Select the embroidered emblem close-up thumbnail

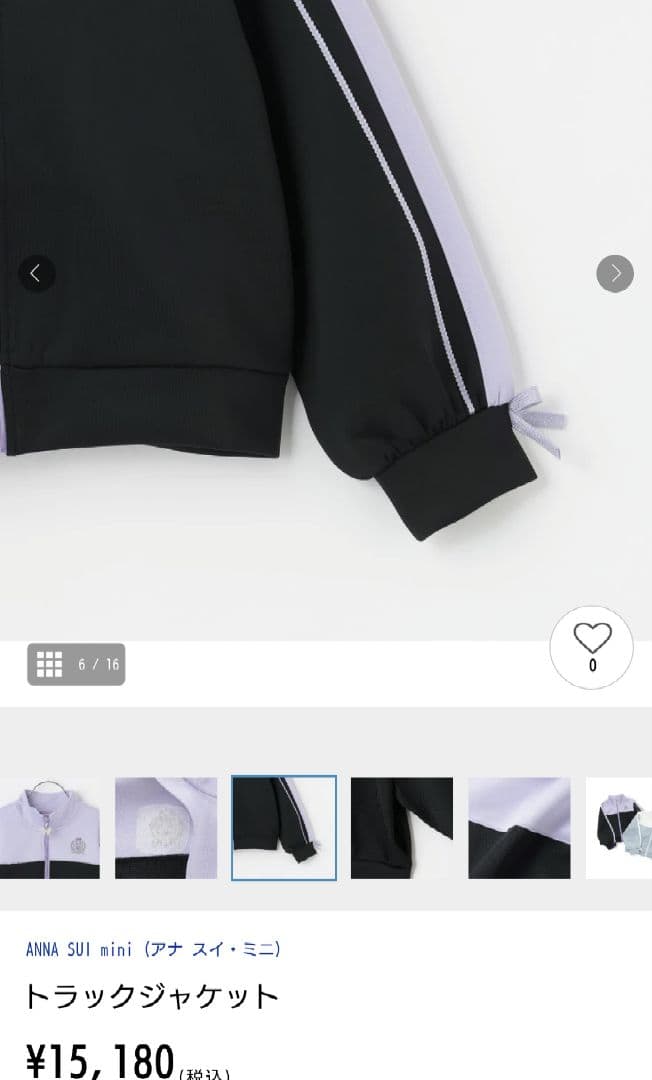tap(166, 828)
